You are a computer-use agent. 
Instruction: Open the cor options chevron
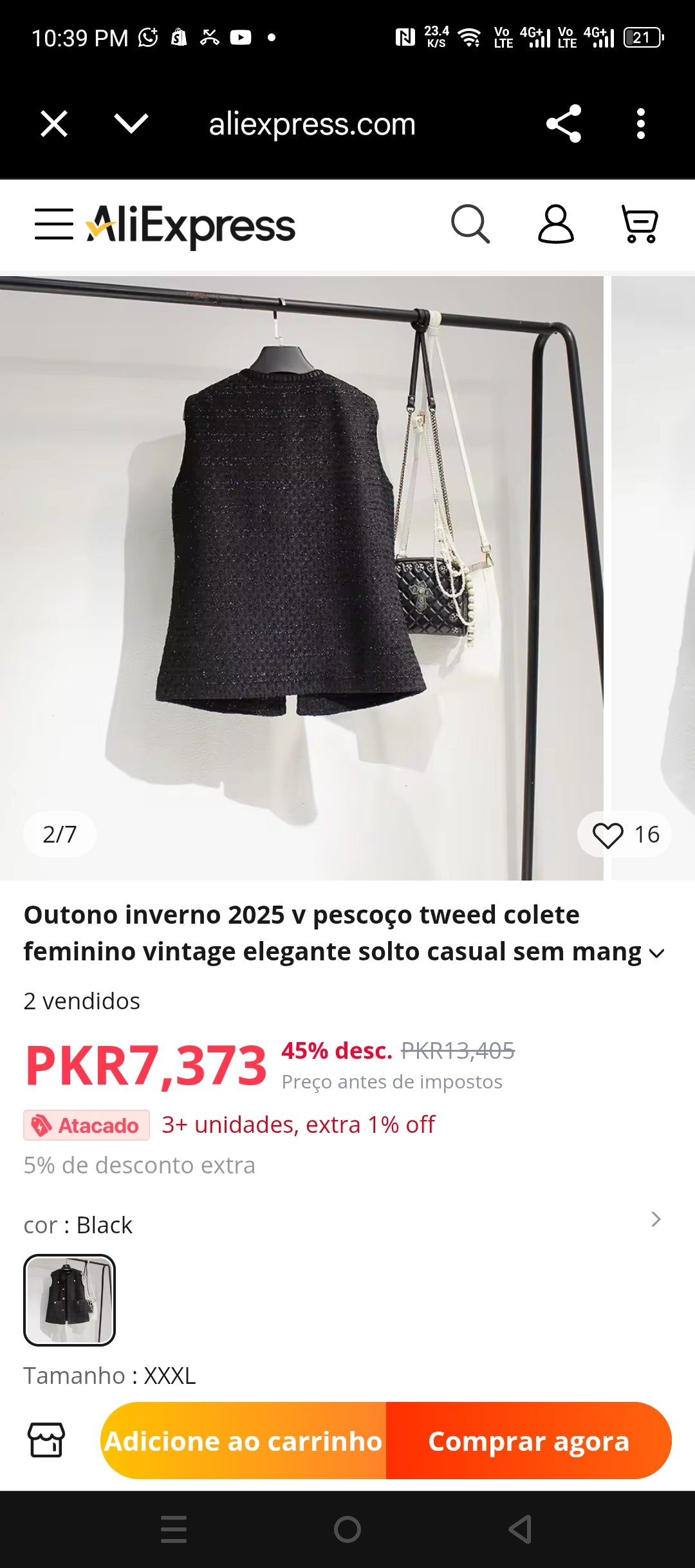click(x=656, y=1220)
